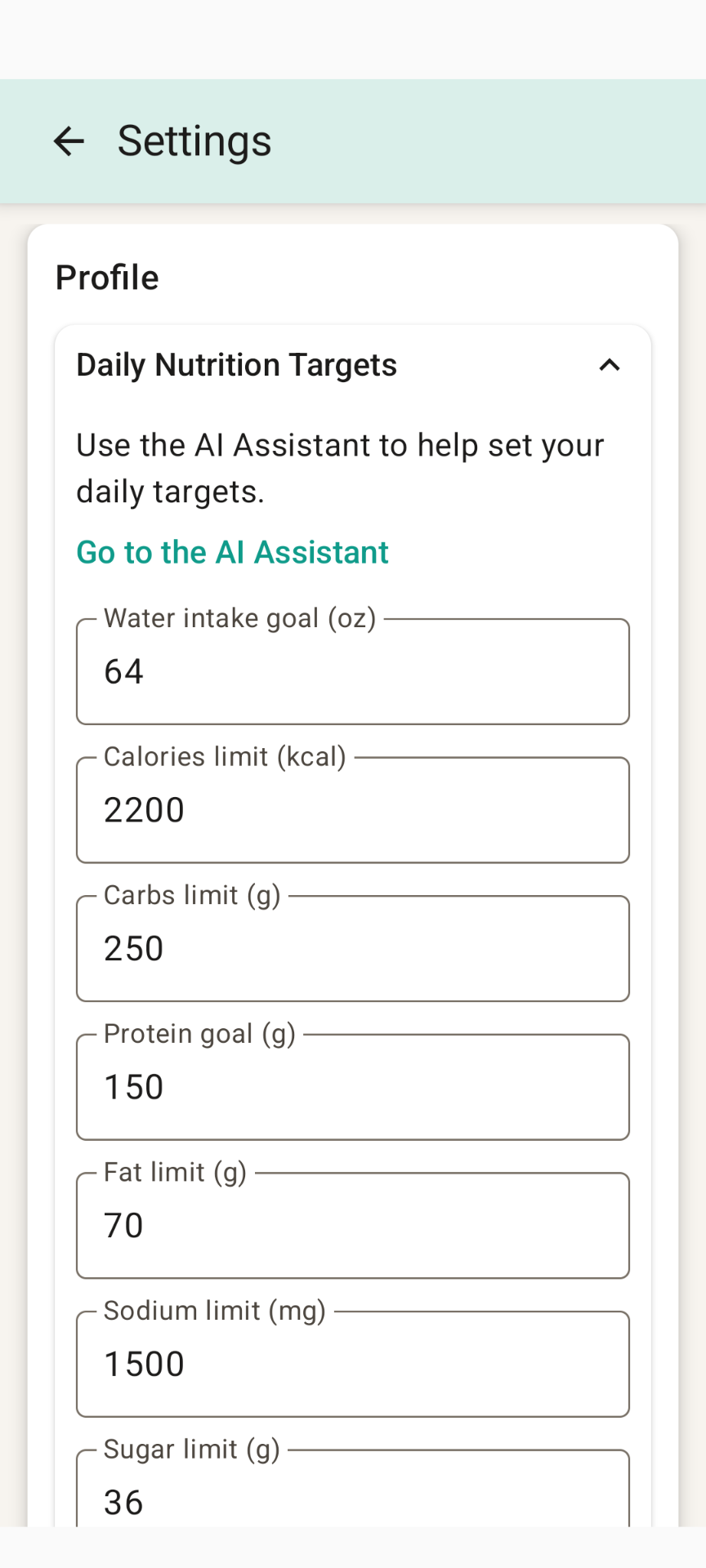The width and height of the screenshot is (706, 1568).
Task: Click the Profile section heading
Action: (107, 278)
